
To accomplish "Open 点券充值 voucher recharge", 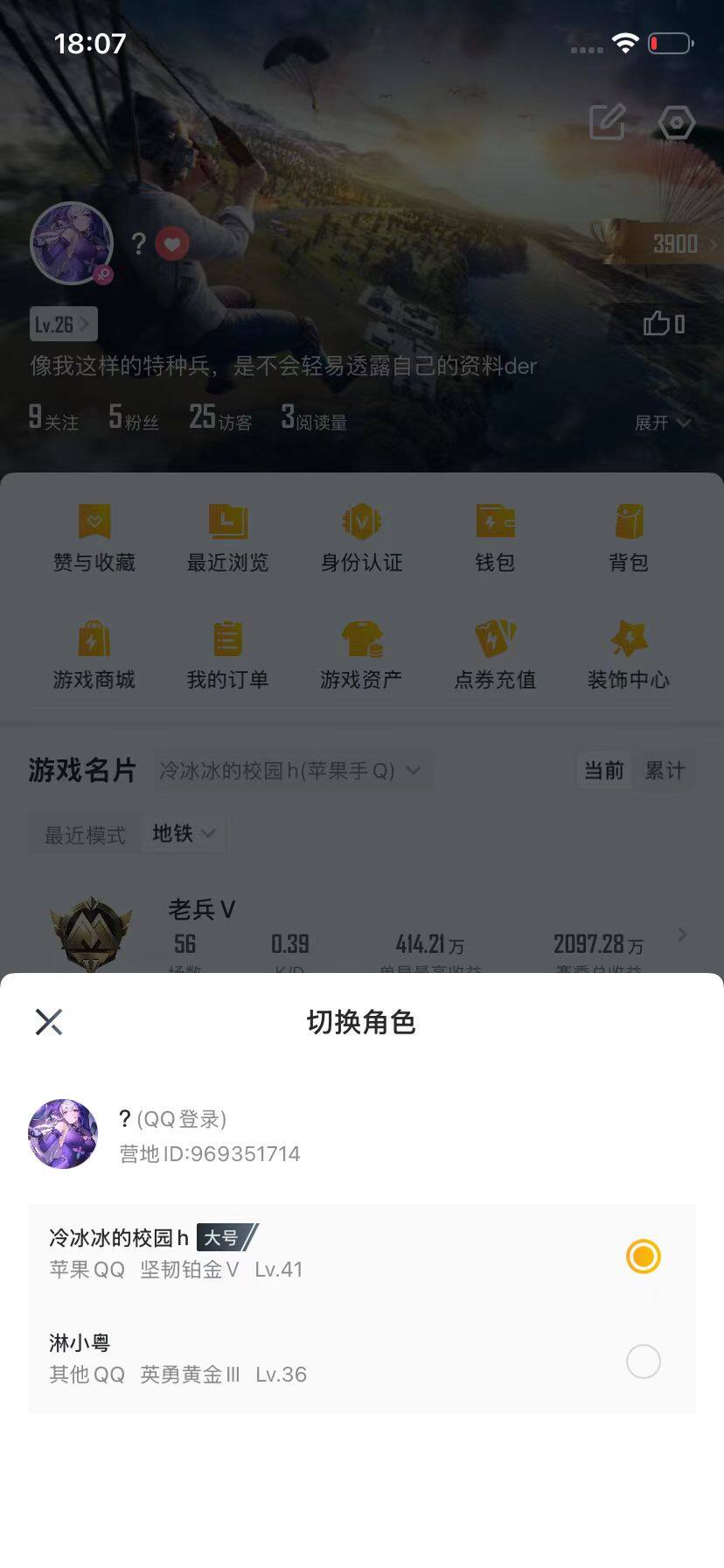I will [496, 653].
